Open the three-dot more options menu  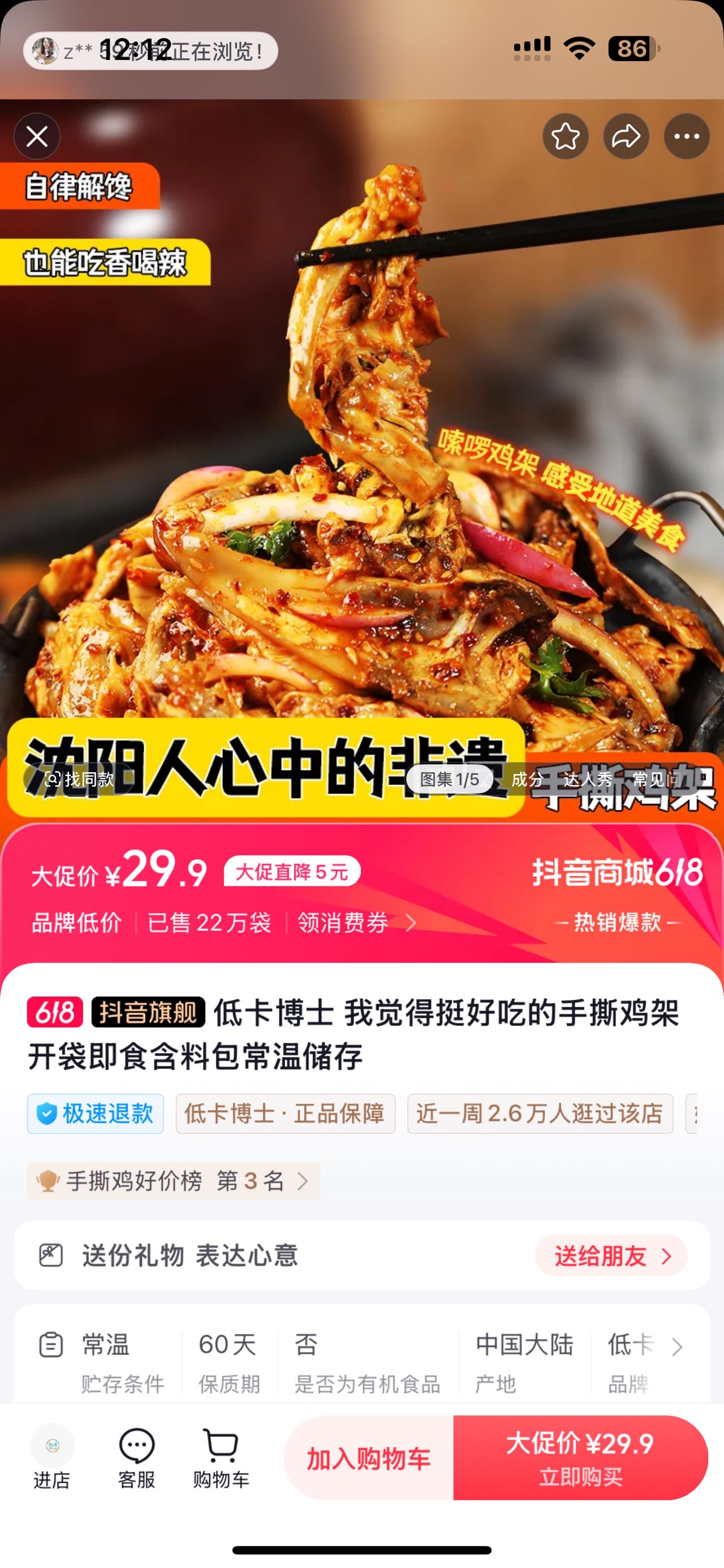pyautogui.click(x=686, y=136)
